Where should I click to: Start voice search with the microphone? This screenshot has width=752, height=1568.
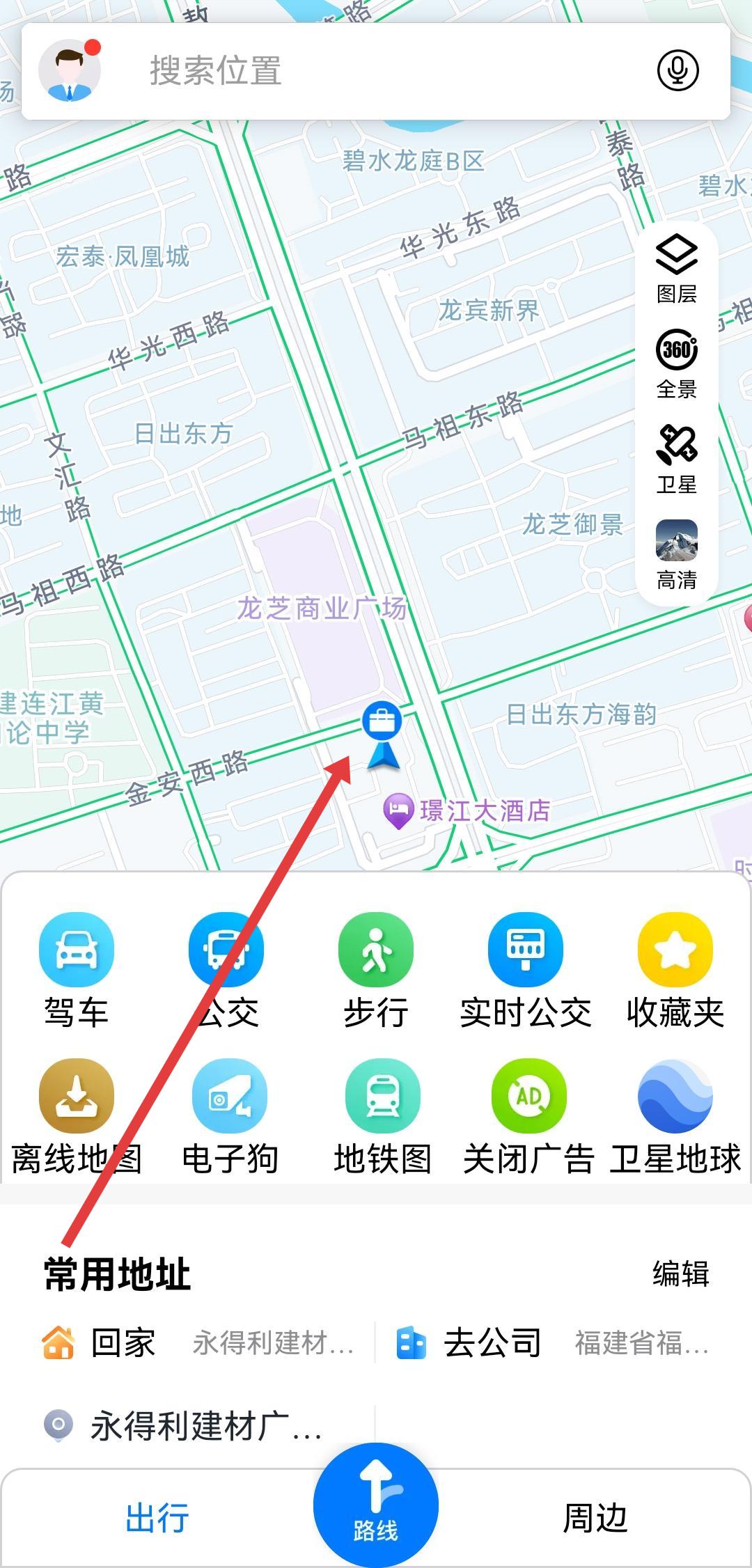pyautogui.click(x=677, y=70)
